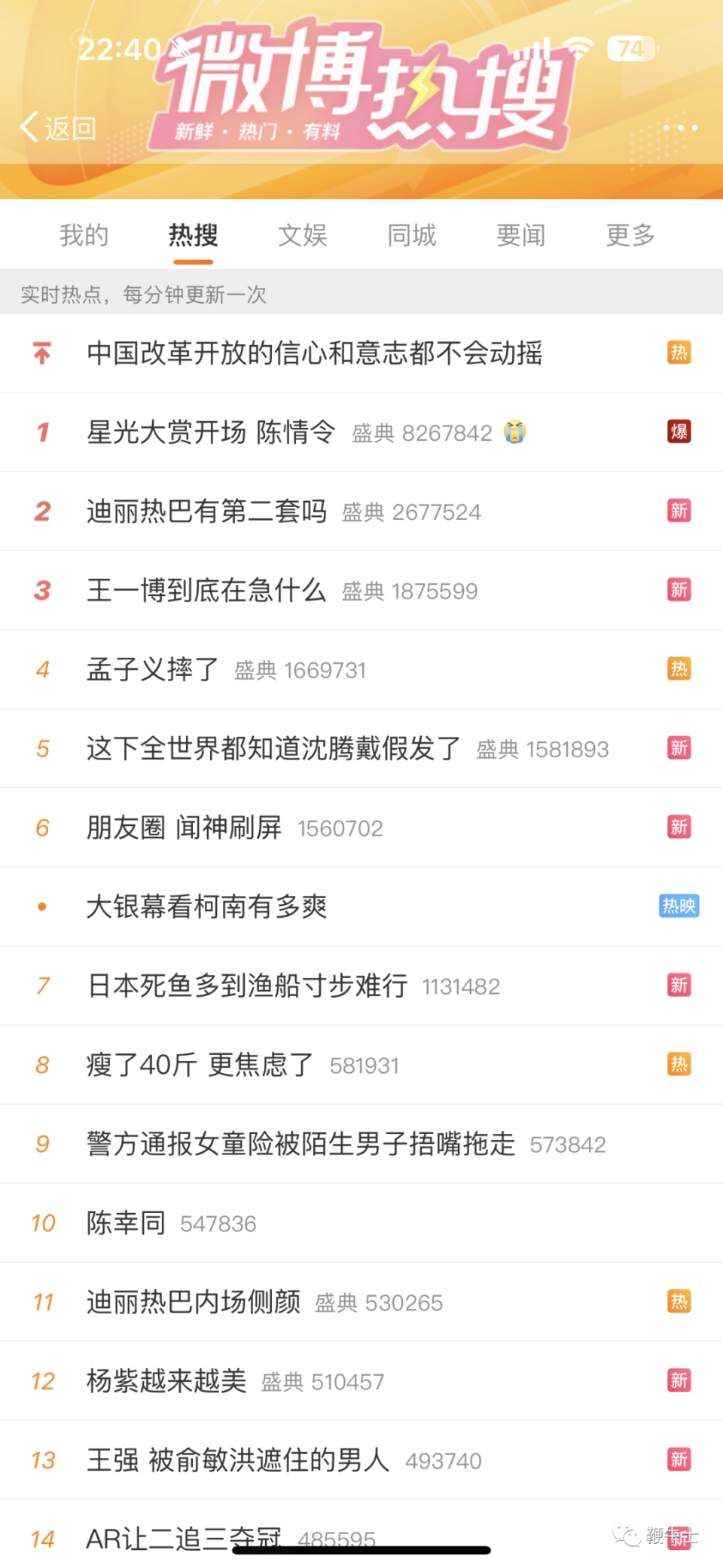This screenshot has width=723, height=1568.
Task: Open hot search 星光大赏开场 陈情令
Action: click(x=361, y=432)
